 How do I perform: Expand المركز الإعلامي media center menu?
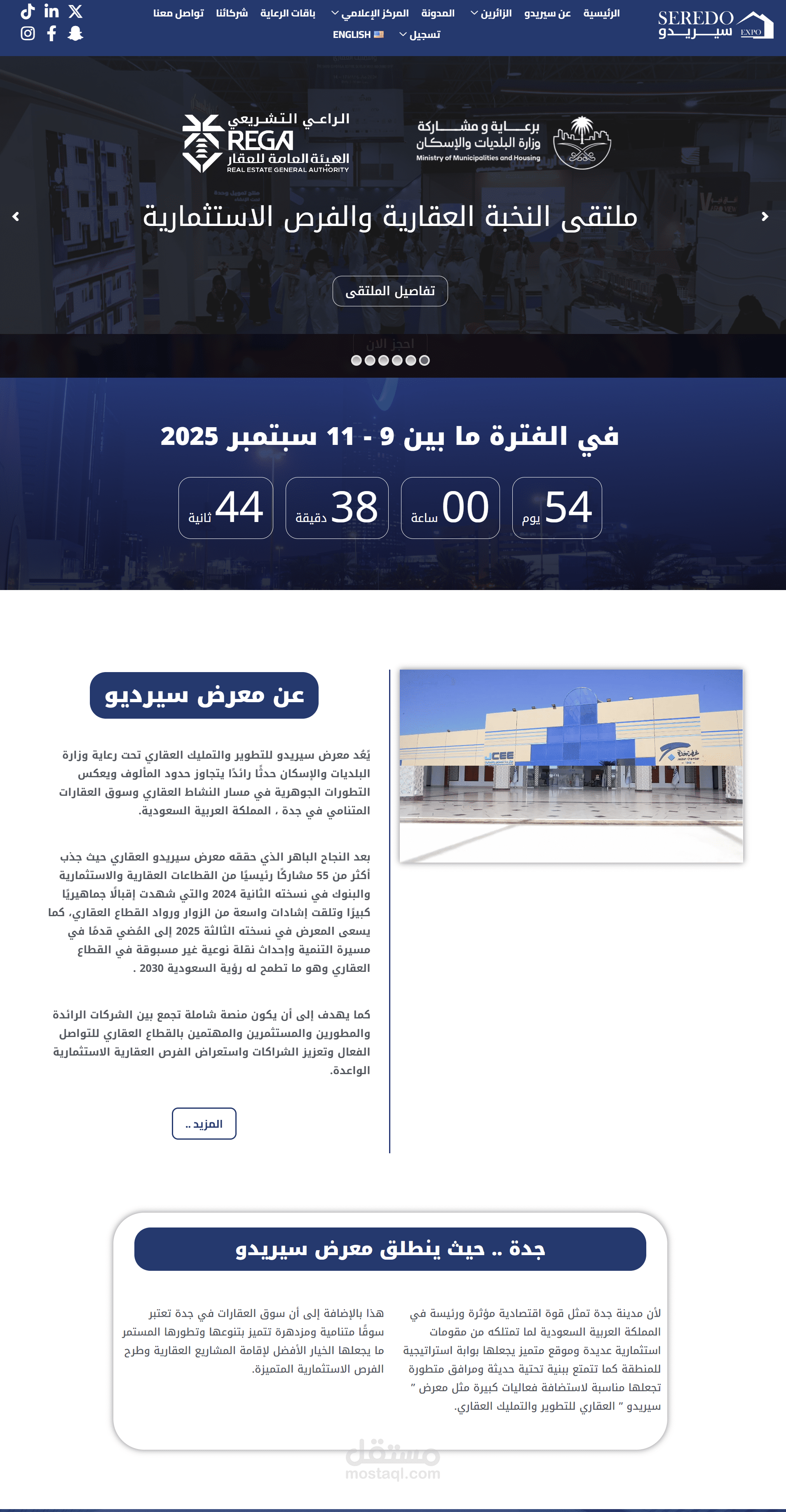point(370,13)
